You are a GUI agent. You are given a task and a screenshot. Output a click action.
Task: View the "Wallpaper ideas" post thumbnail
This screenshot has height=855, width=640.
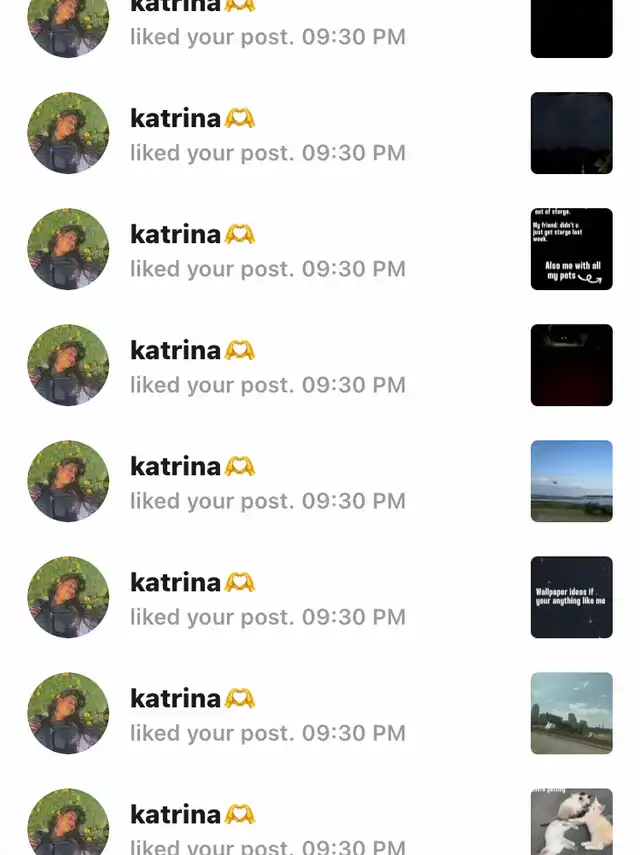pos(571,597)
